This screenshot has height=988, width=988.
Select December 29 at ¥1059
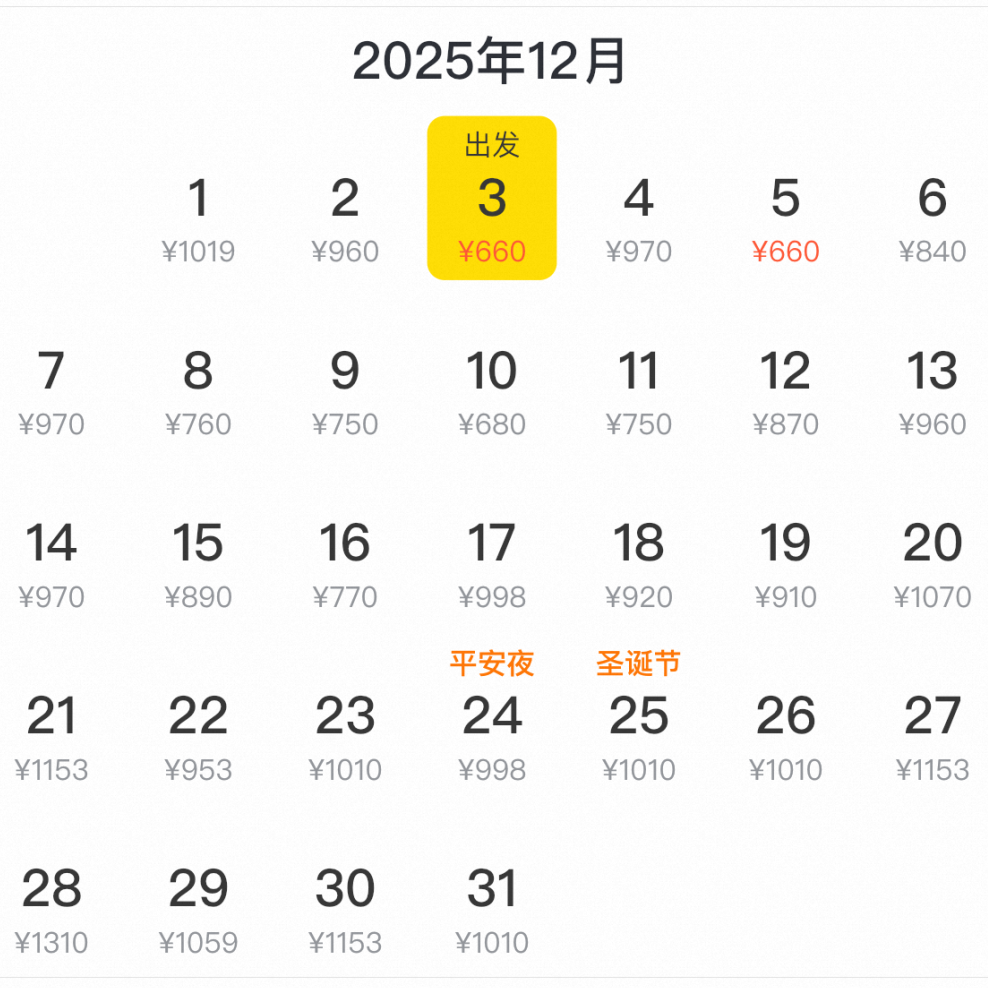coord(198,909)
